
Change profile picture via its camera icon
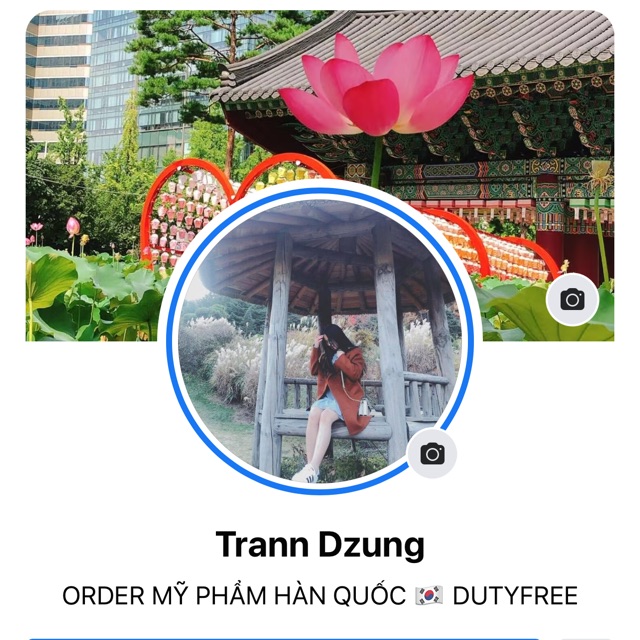(x=432, y=454)
